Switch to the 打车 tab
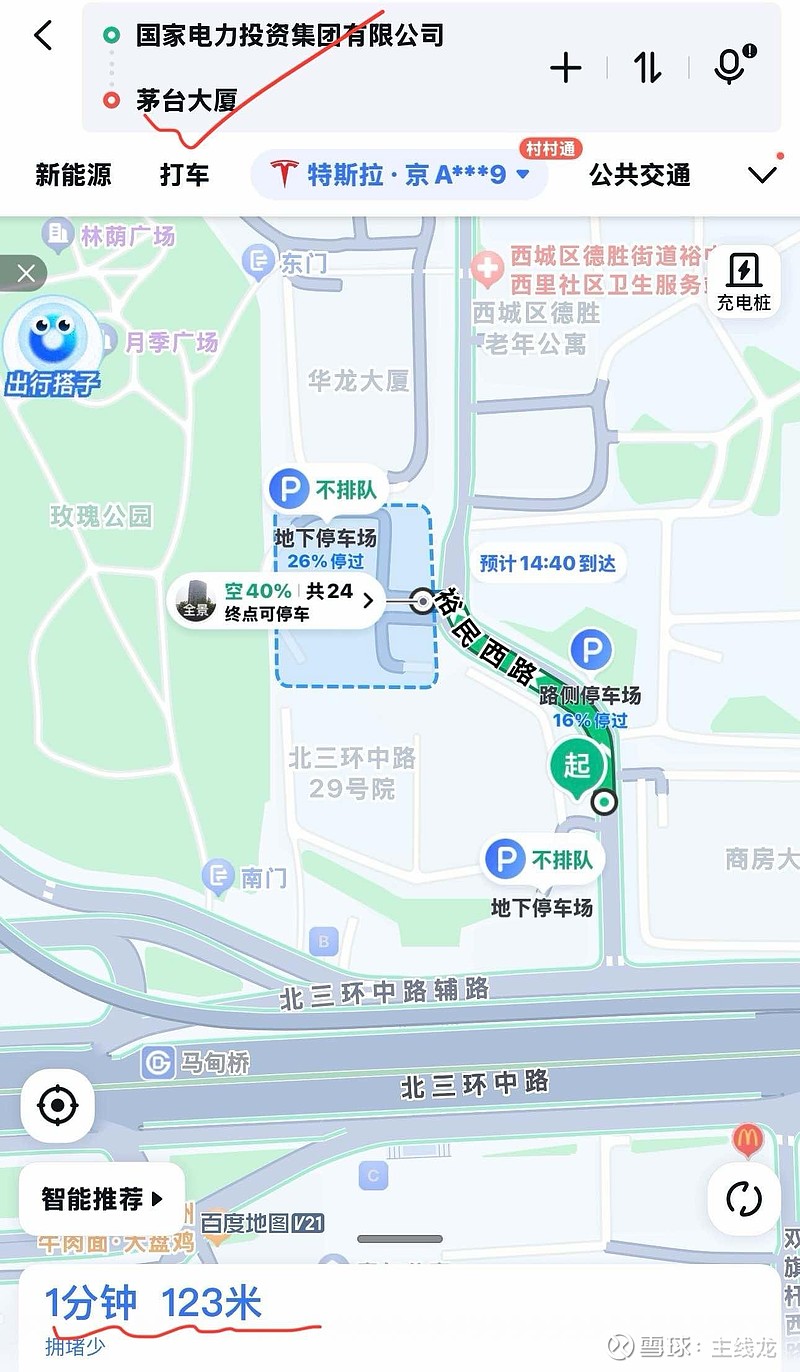This screenshot has height=1372, width=800. (x=185, y=175)
